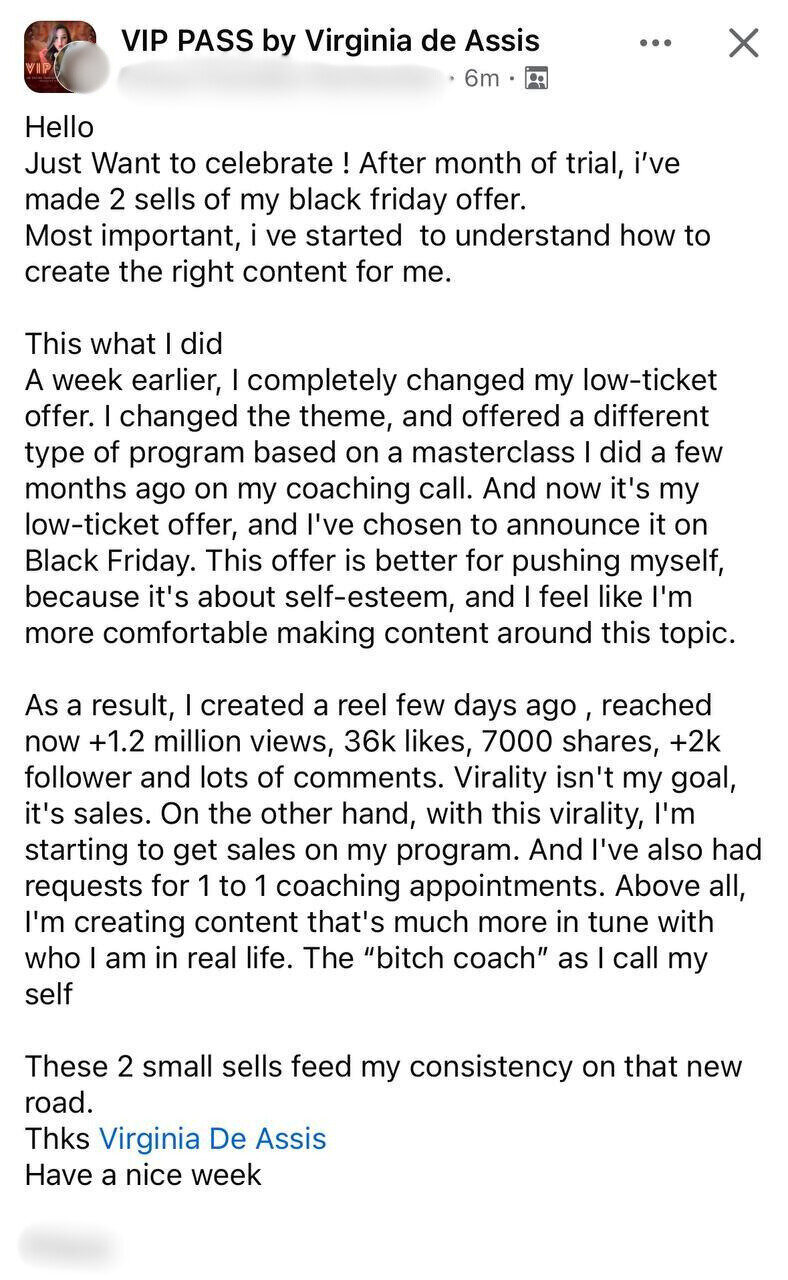Screen dimensions: 788x1280
Task: Close the post with the X icon
Action: (x=743, y=43)
